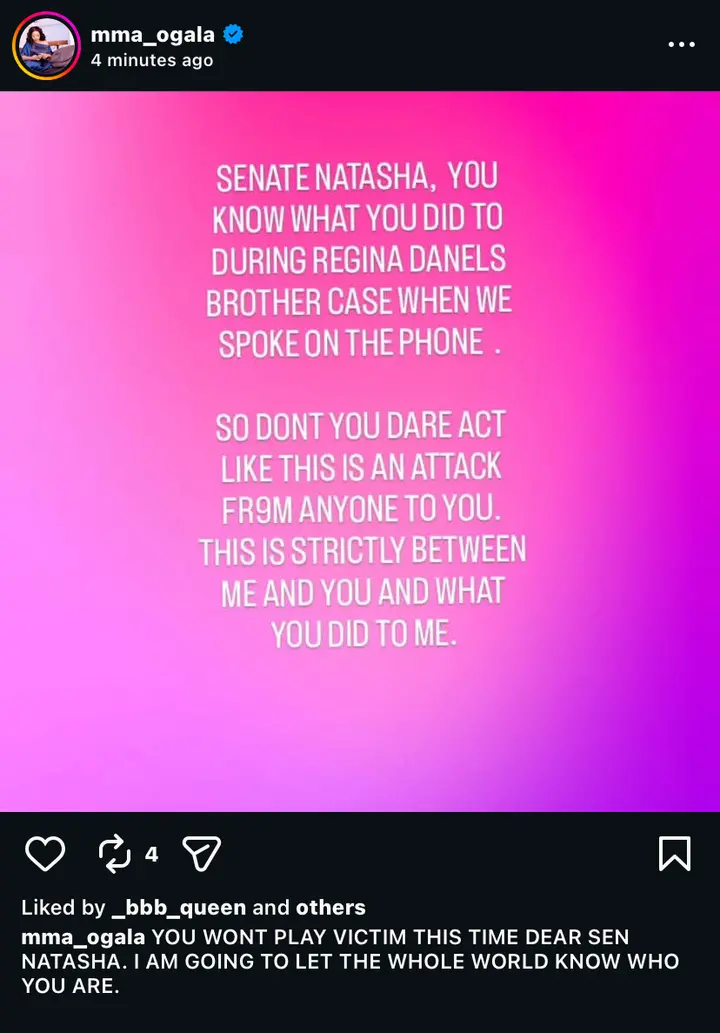
Task: Open _bbb_queen's profile from likes
Action: pyautogui.click(x=179, y=908)
